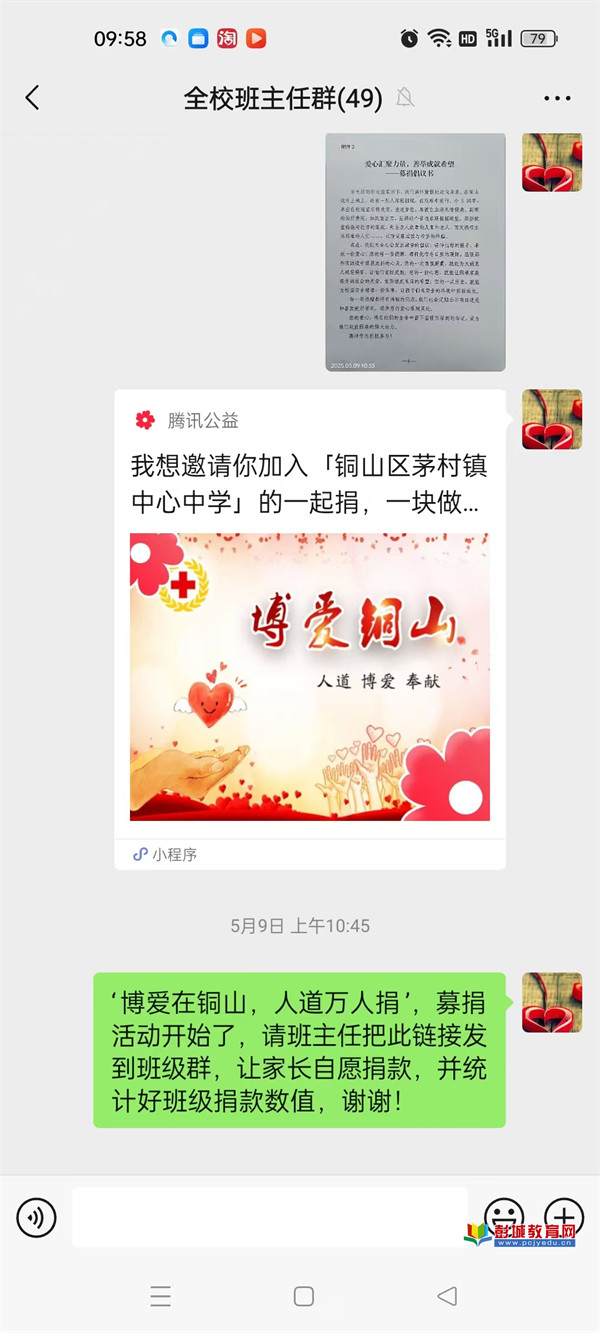Viewport: 600px width, 1333px height.
Task: Open the 腾讯公益 mini program card
Action: coord(310,630)
